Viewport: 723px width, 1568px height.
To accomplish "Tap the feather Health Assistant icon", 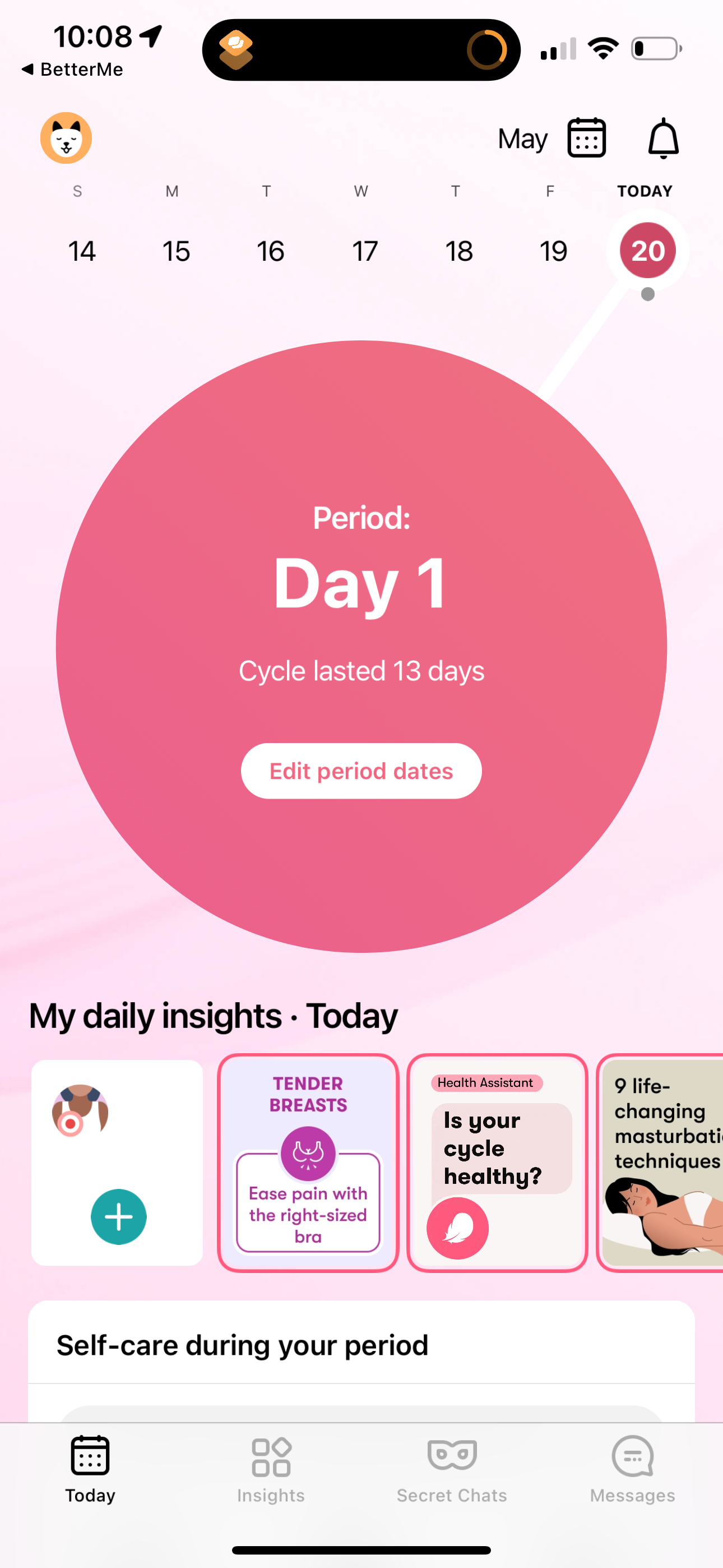I will point(457,1228).
